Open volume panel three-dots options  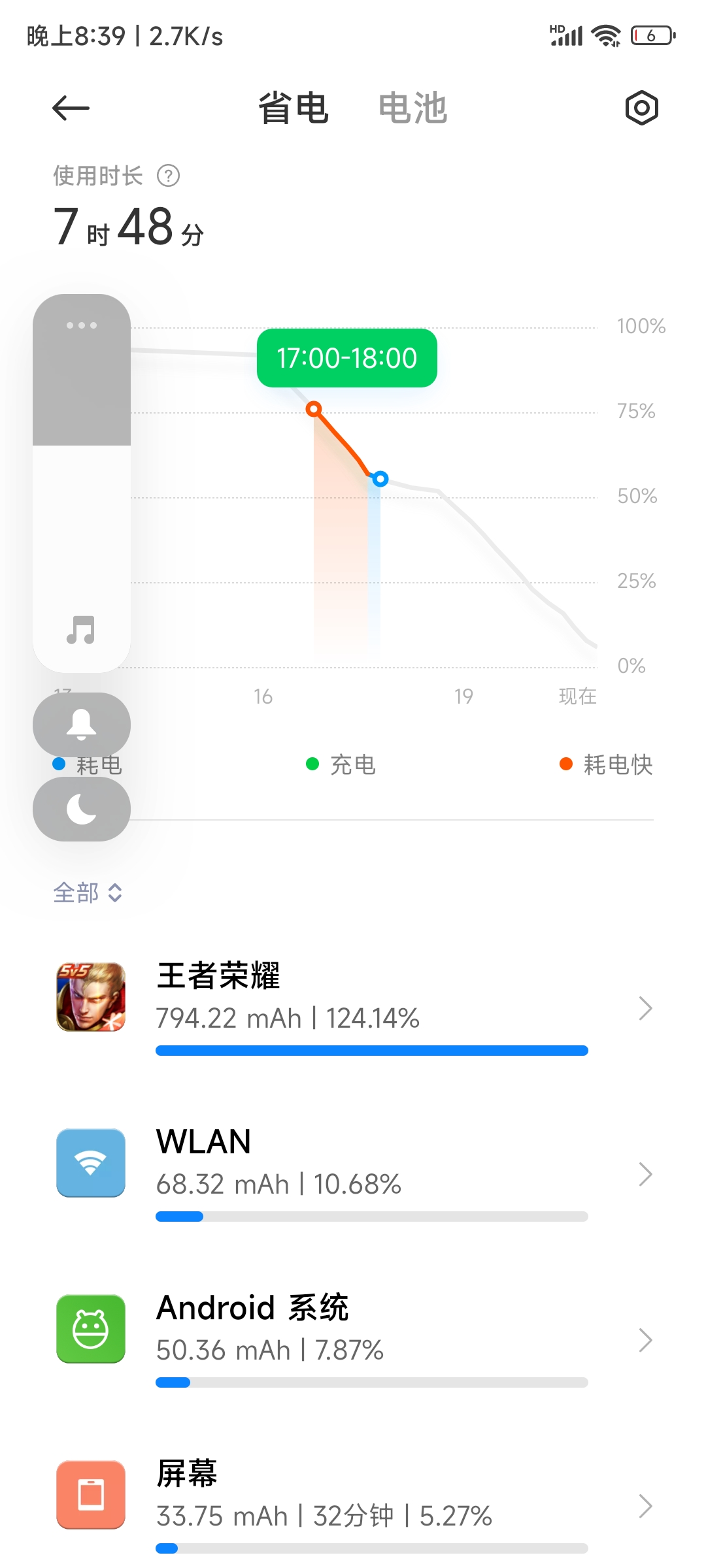(x=82, y=325)
